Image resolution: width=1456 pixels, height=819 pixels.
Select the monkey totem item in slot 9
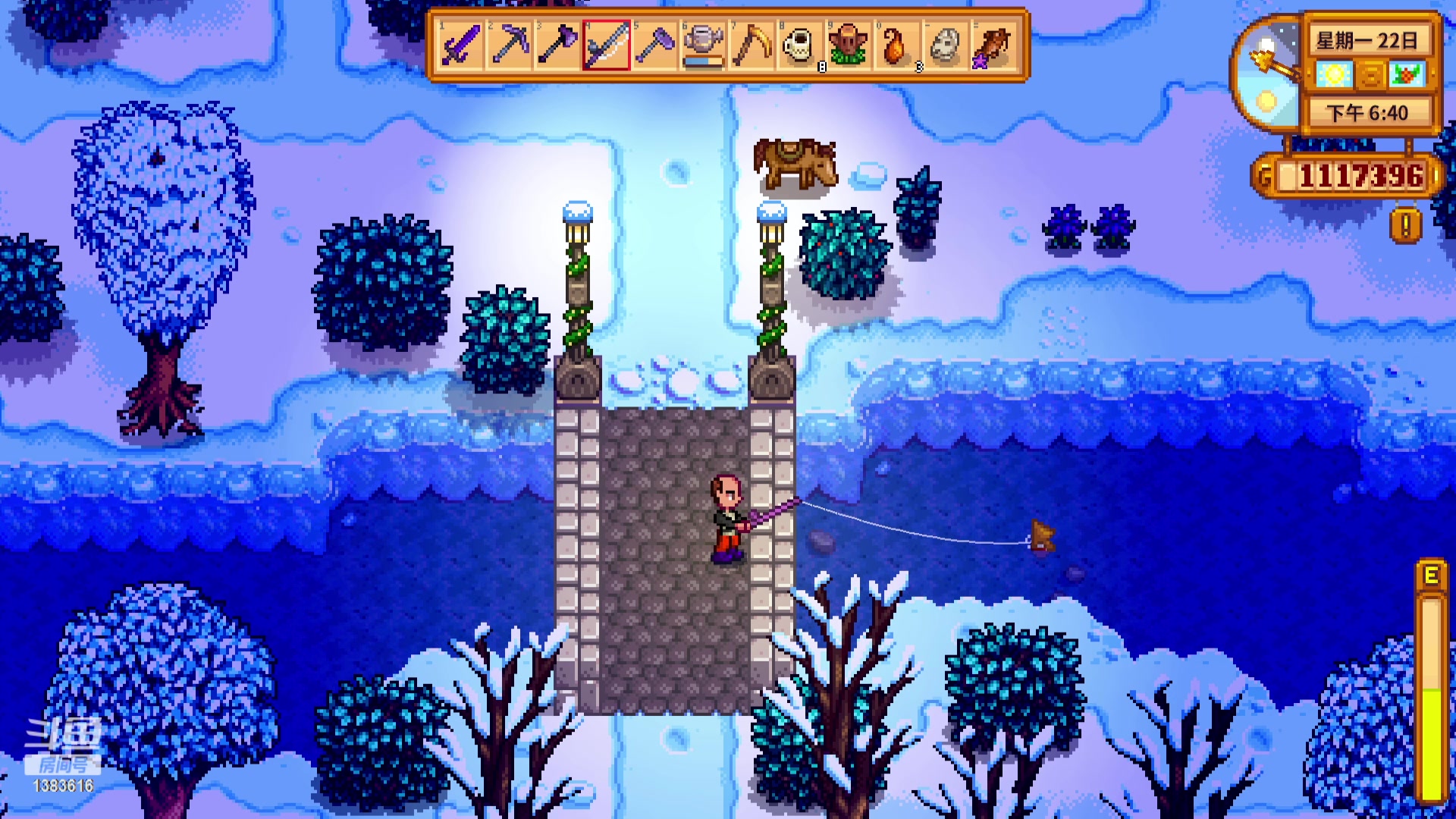pos(849,45)
